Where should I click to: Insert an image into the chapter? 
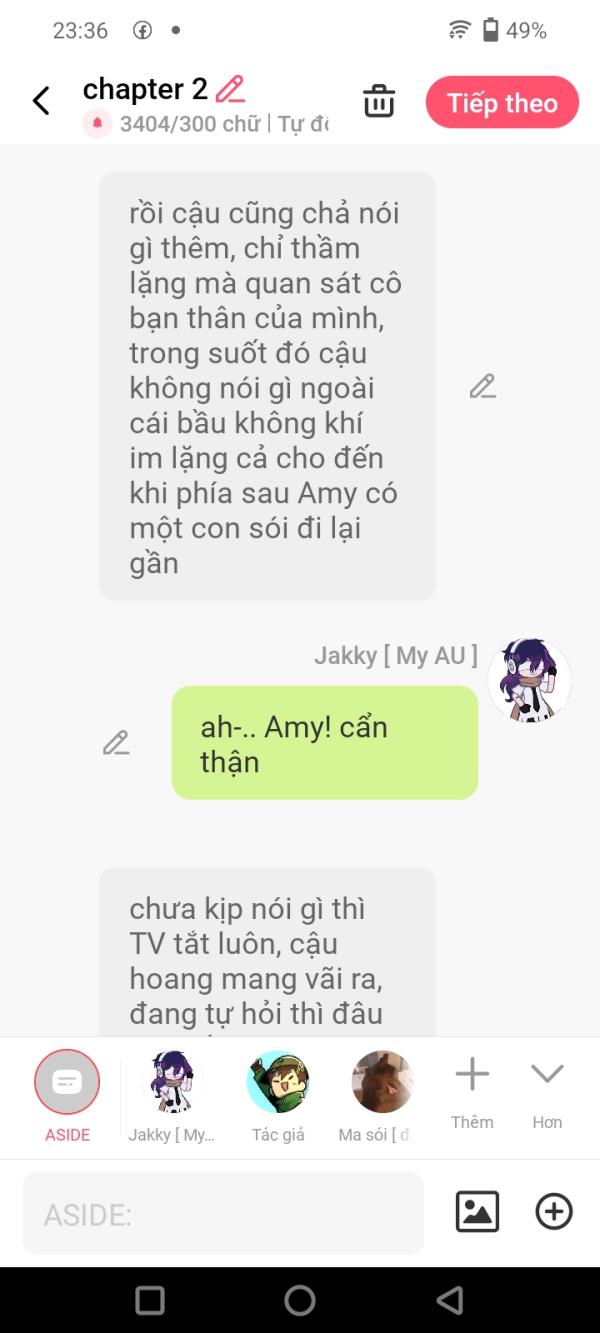[477, 1212]
